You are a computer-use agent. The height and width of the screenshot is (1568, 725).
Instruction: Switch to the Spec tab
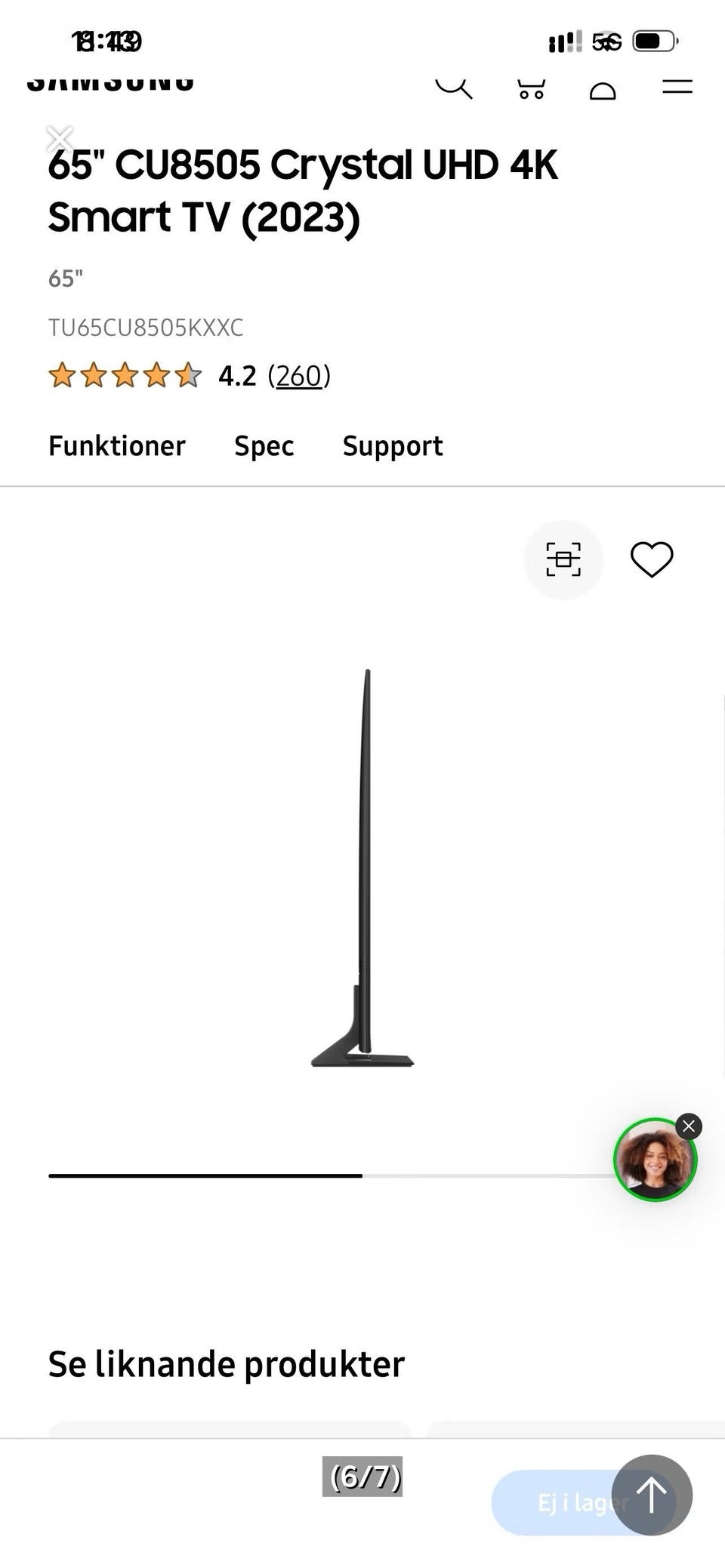point(264,446)
